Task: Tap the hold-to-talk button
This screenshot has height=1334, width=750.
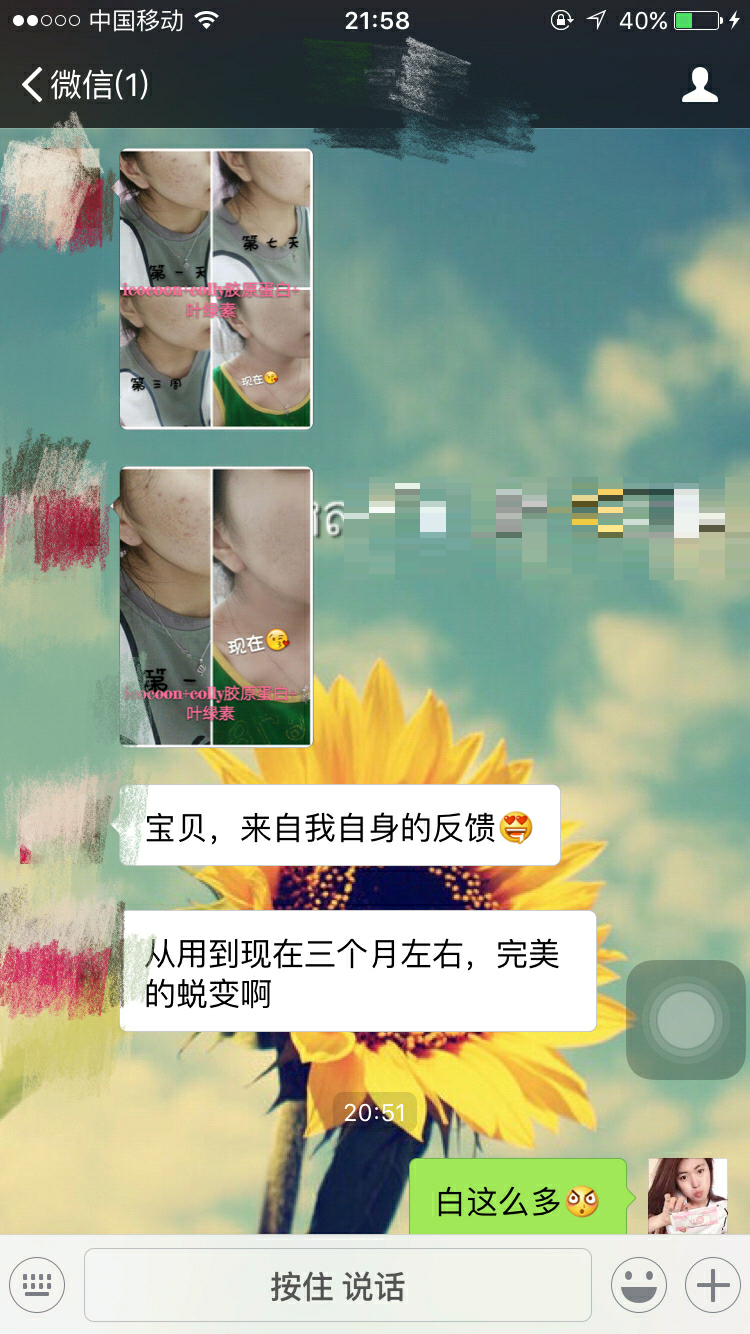Action: point(338,1285)
